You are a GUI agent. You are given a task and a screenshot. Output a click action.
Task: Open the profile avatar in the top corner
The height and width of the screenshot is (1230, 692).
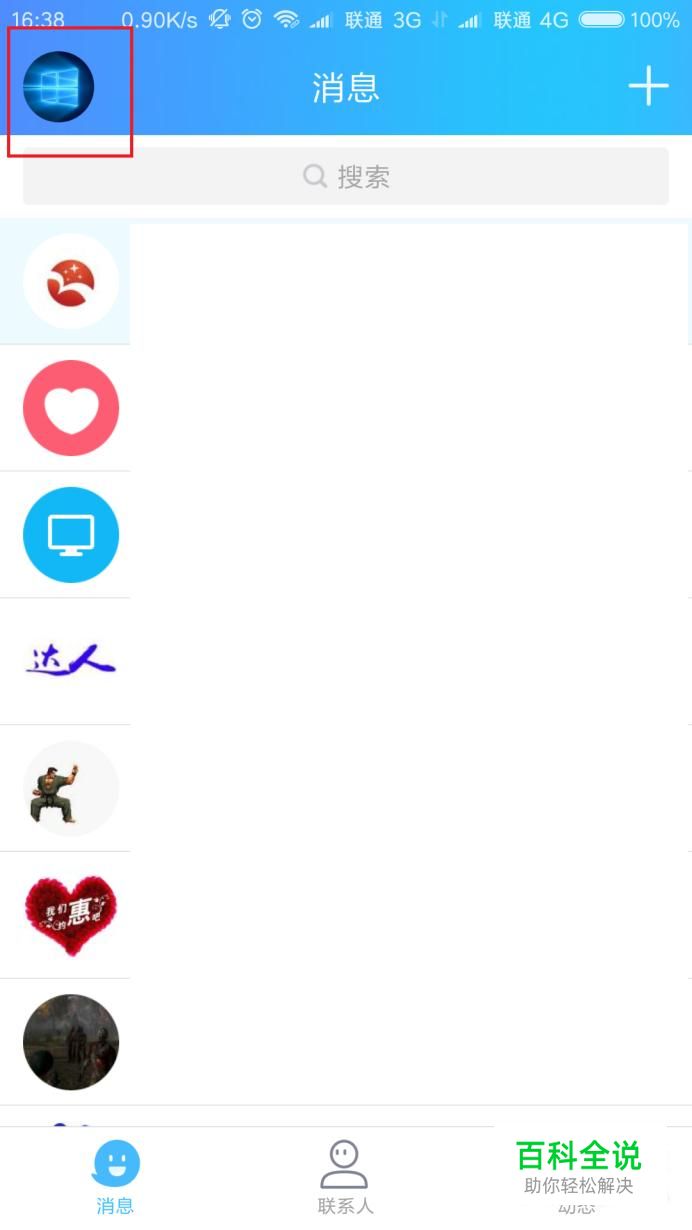58,88
